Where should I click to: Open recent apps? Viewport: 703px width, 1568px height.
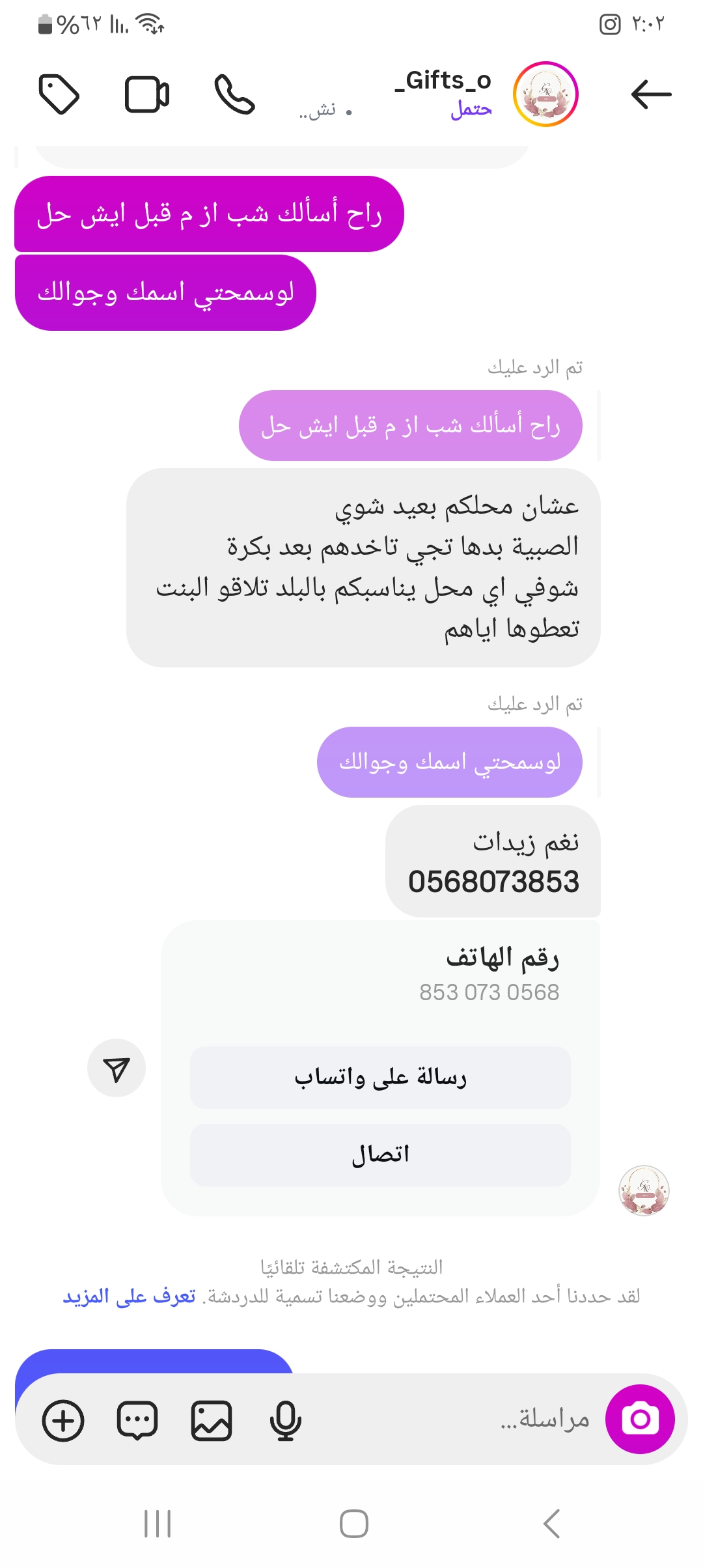158,1524
